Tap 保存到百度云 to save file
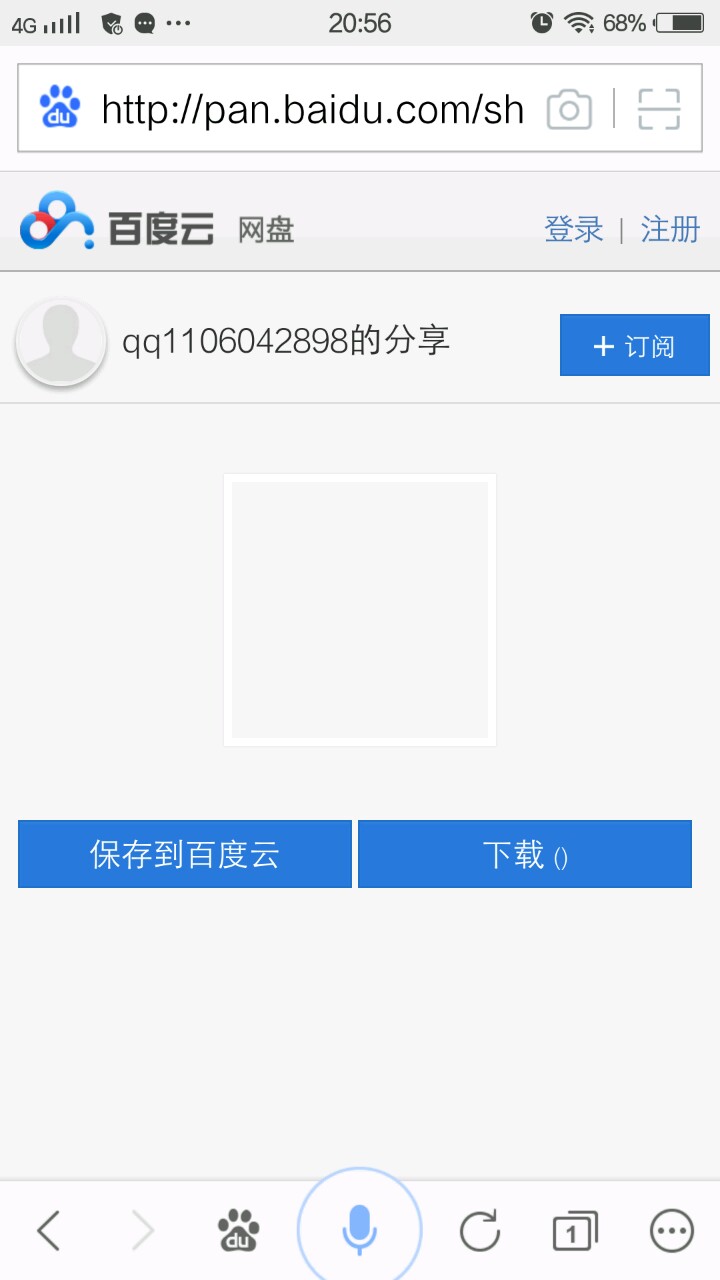The height and width of the screenshot is (1280, 720). [185, 854]
